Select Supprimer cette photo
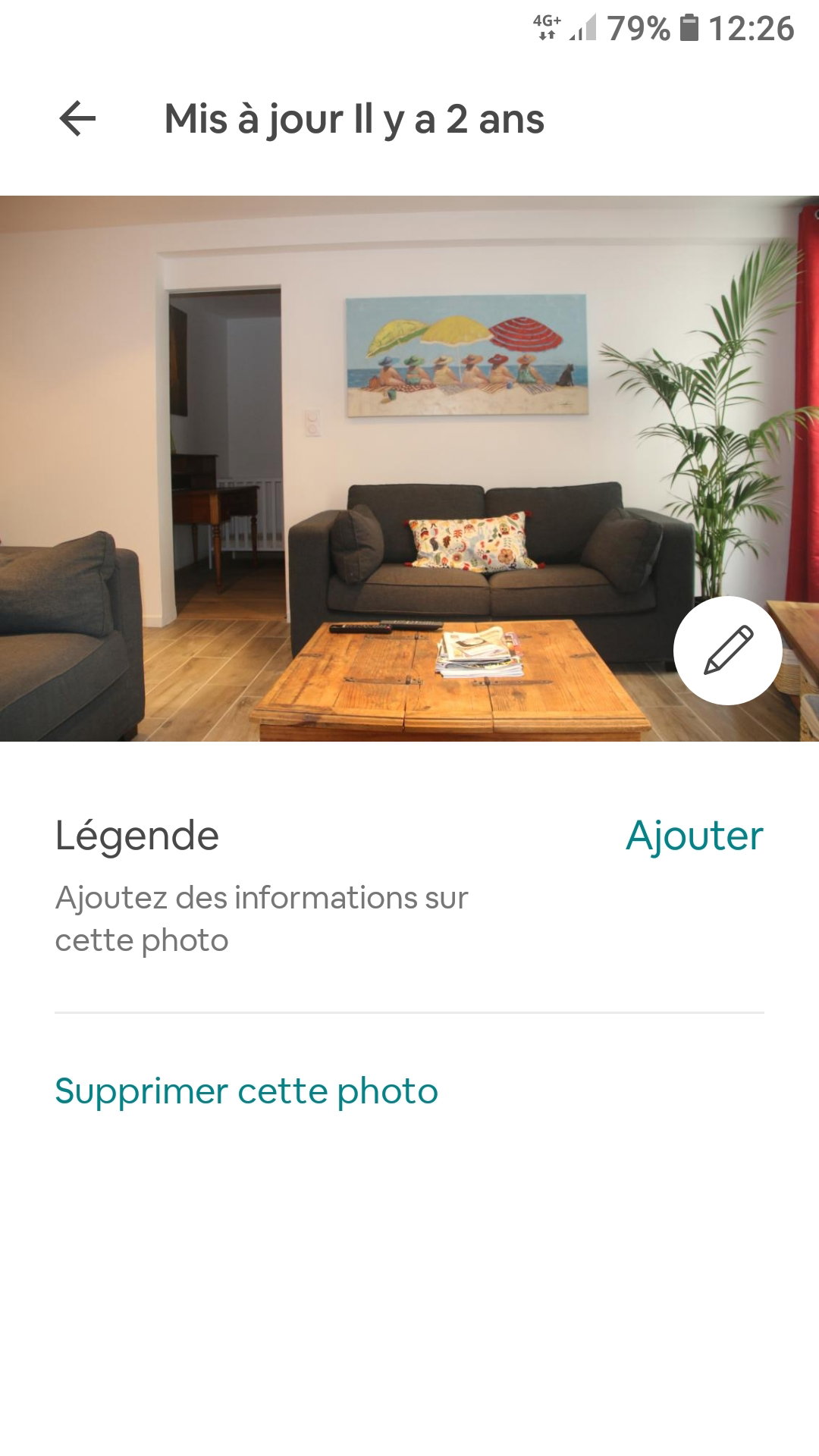819x1456 pixels. 246,1091
